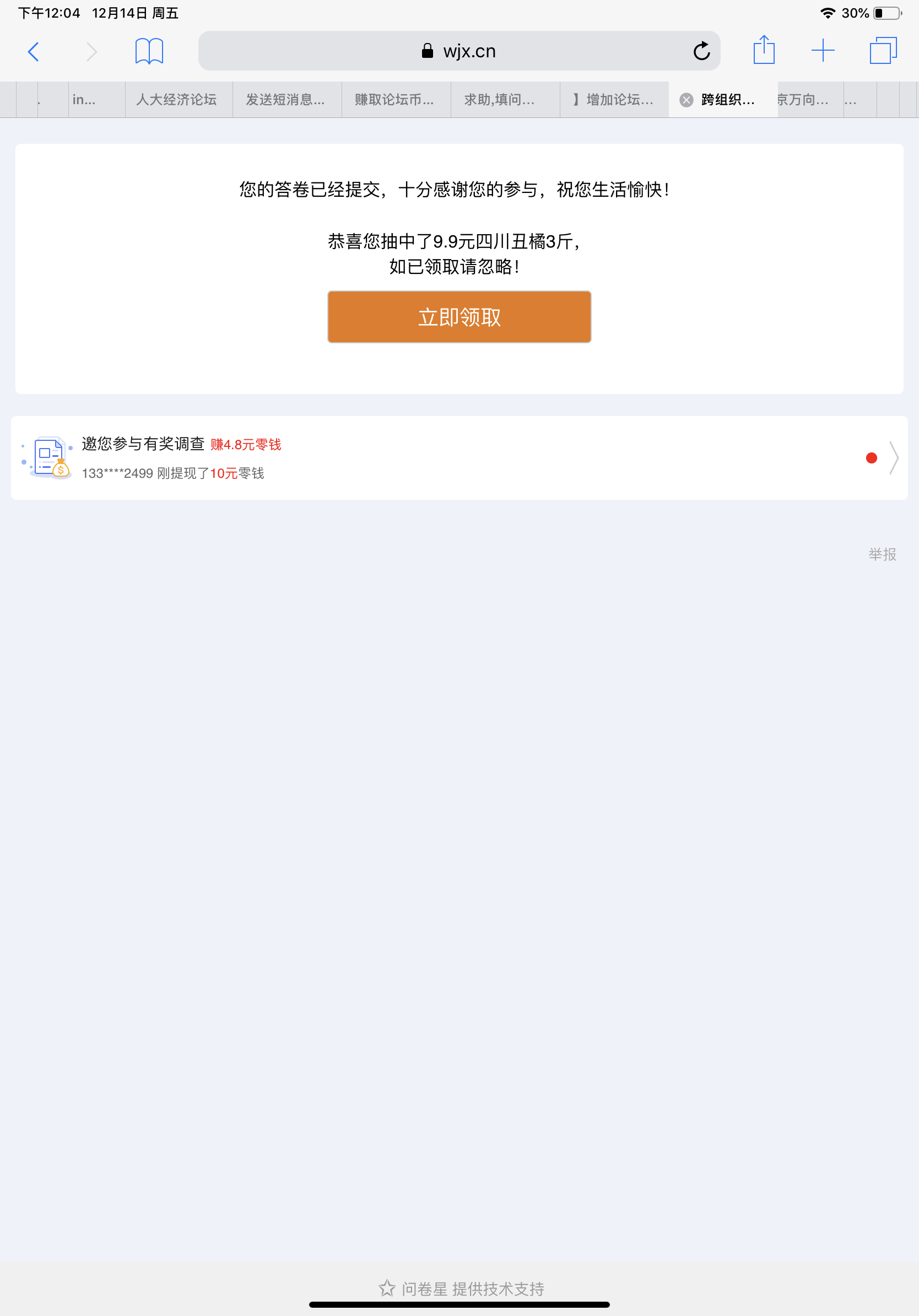
Task: Go back to the previous page
Action: point(33,52)
